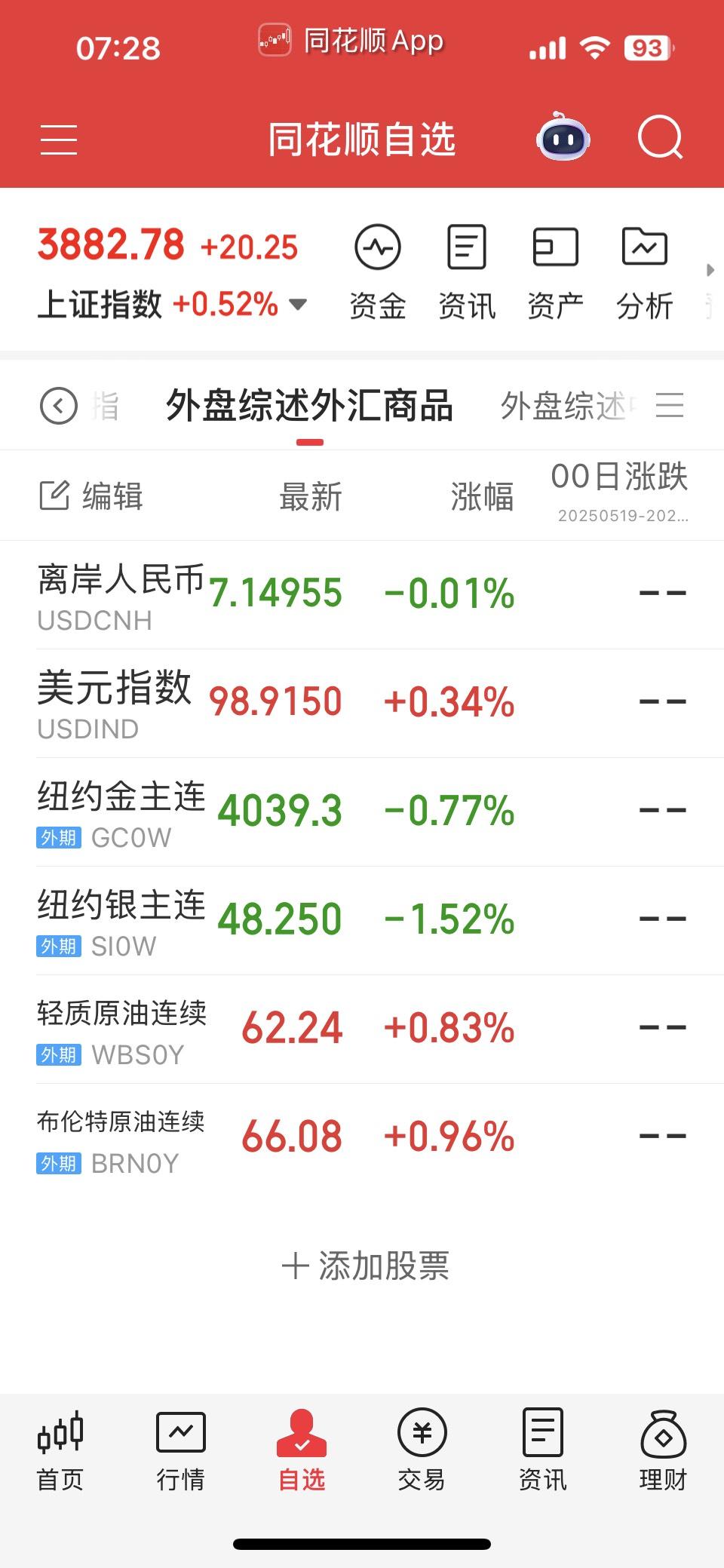Open 资产 assets shortcut
The image size is (724, 1568).
[x=555, y=271]
